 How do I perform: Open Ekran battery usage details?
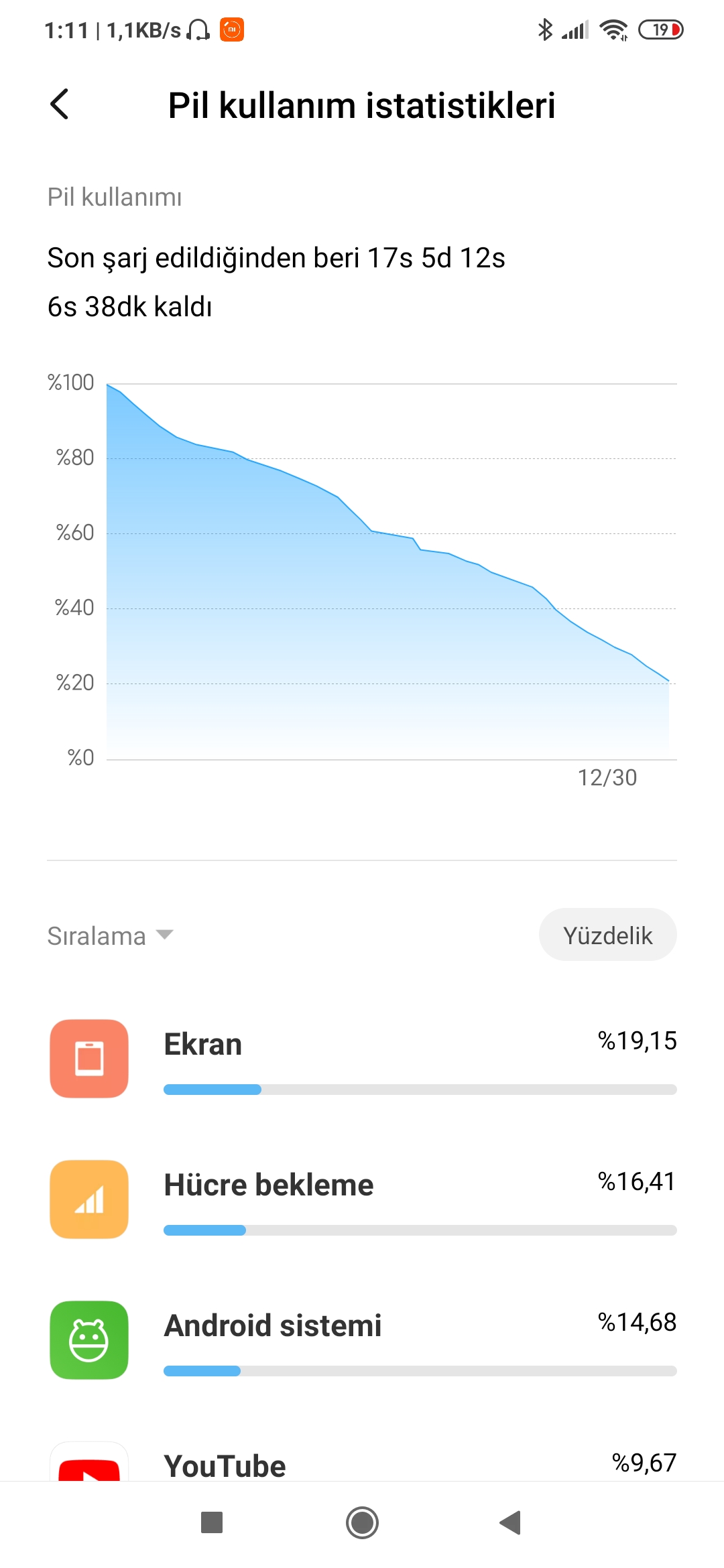362,1059
